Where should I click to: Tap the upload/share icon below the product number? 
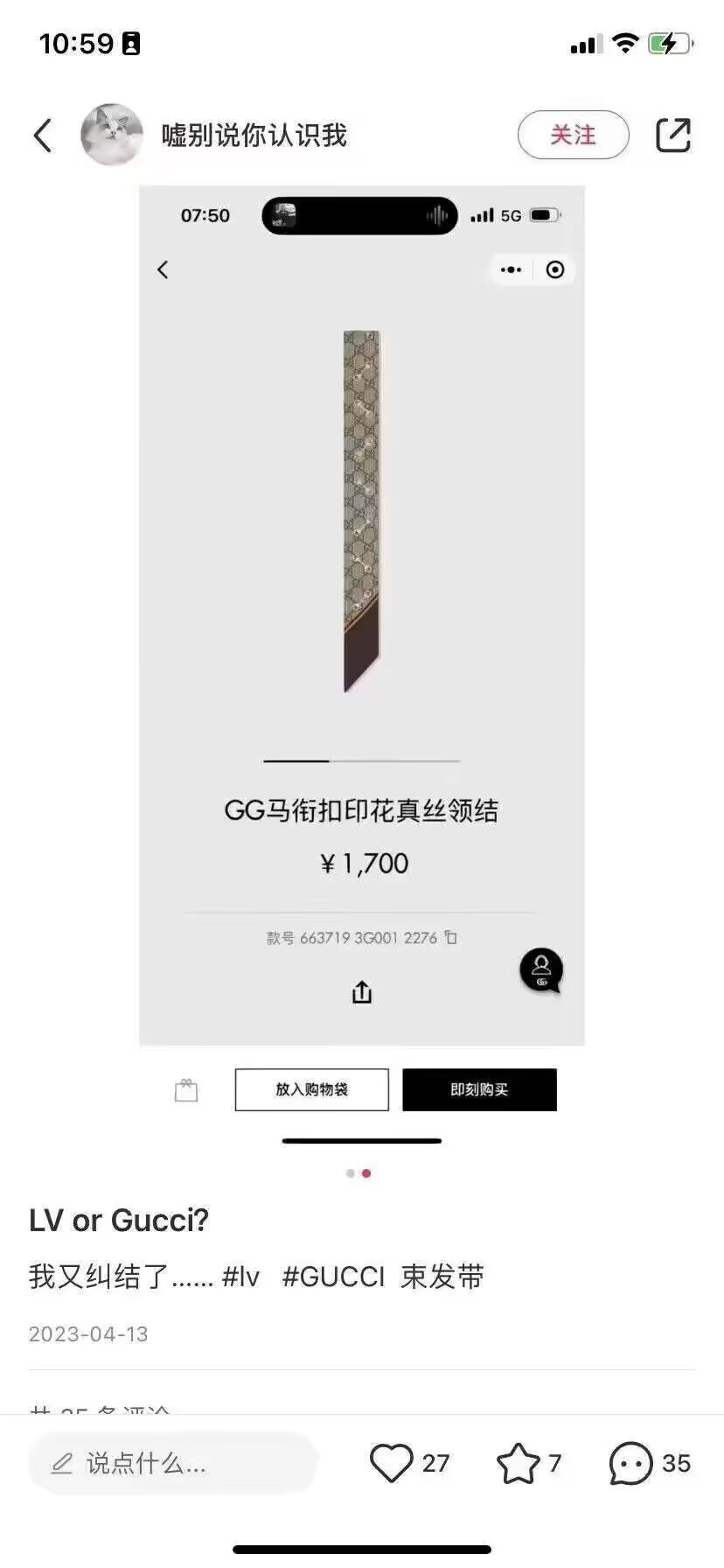pos(362,992)
